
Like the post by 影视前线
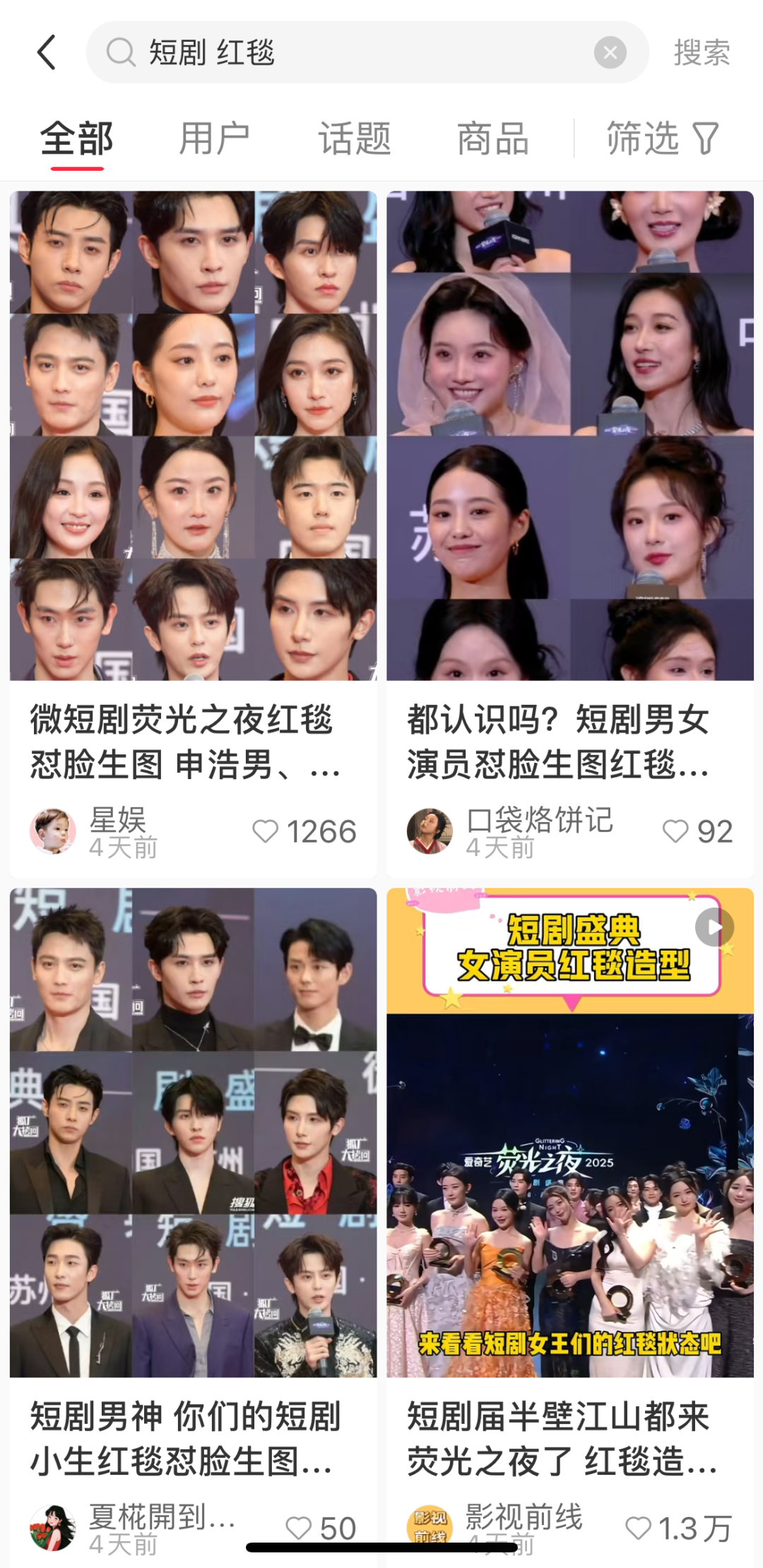[x=638, y=1528]
